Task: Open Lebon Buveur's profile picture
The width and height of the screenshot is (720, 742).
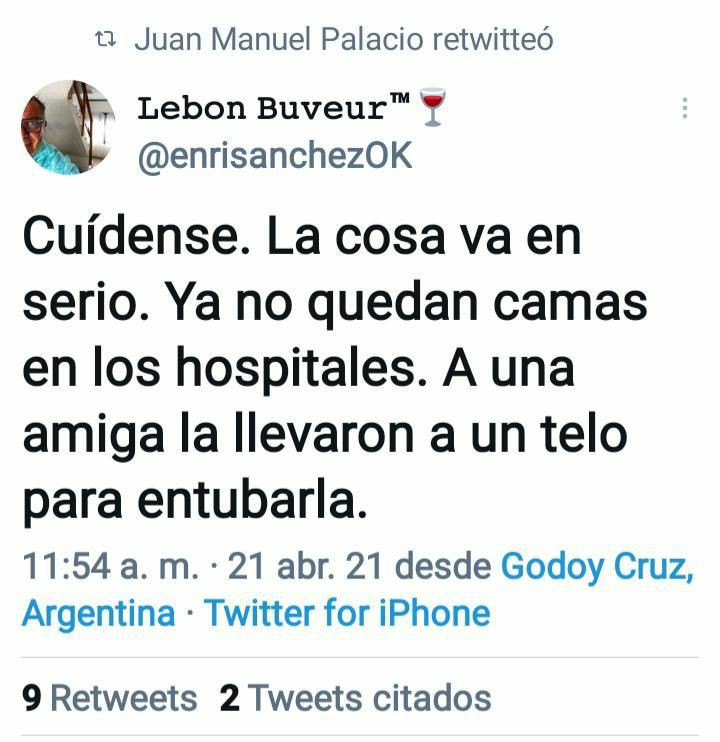Action: (x=68, y=127)
